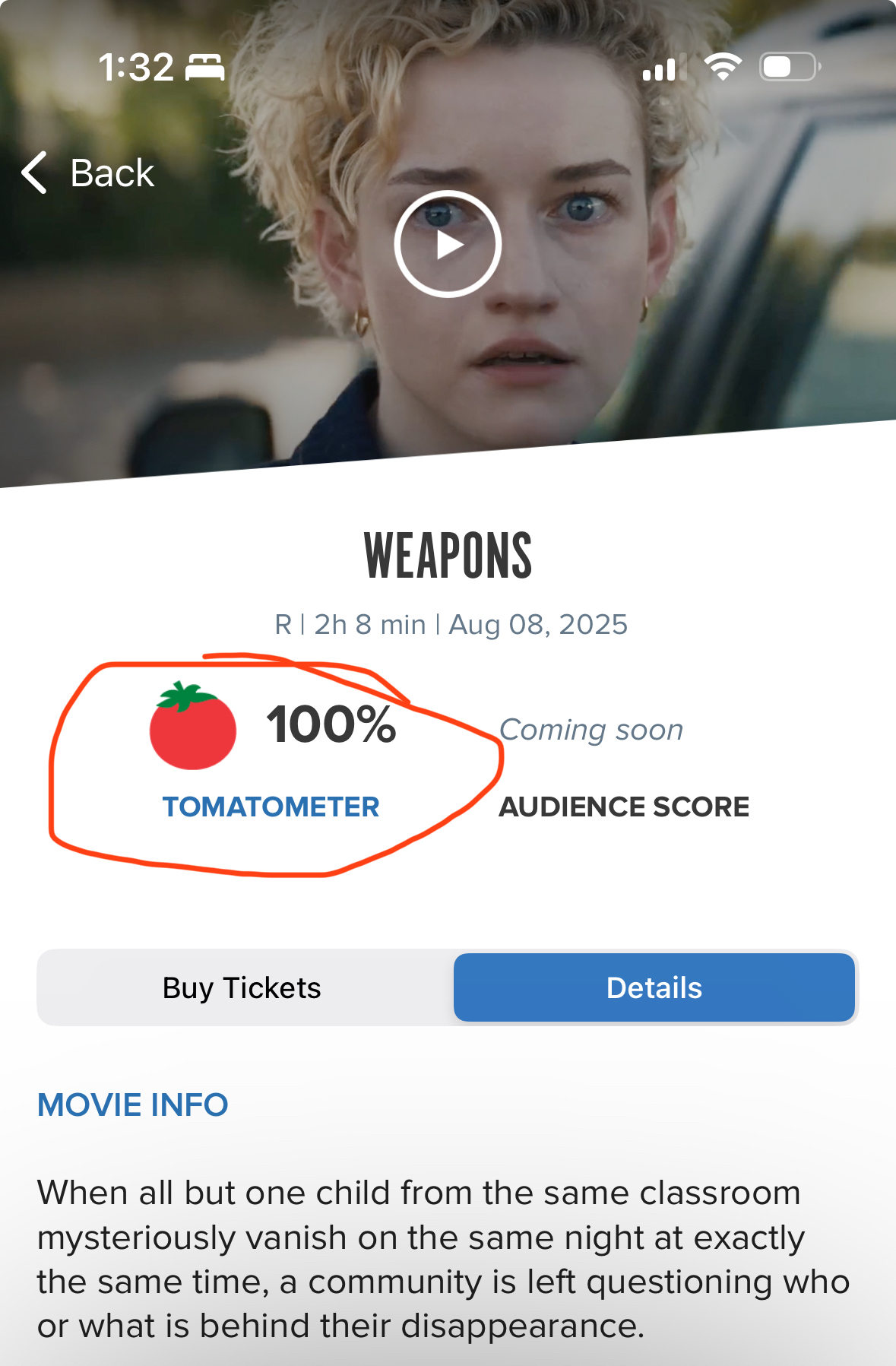The height and width of the screenshot is (1366, 896).
Task: Go back to the previous screen
Action: [88, 173]
